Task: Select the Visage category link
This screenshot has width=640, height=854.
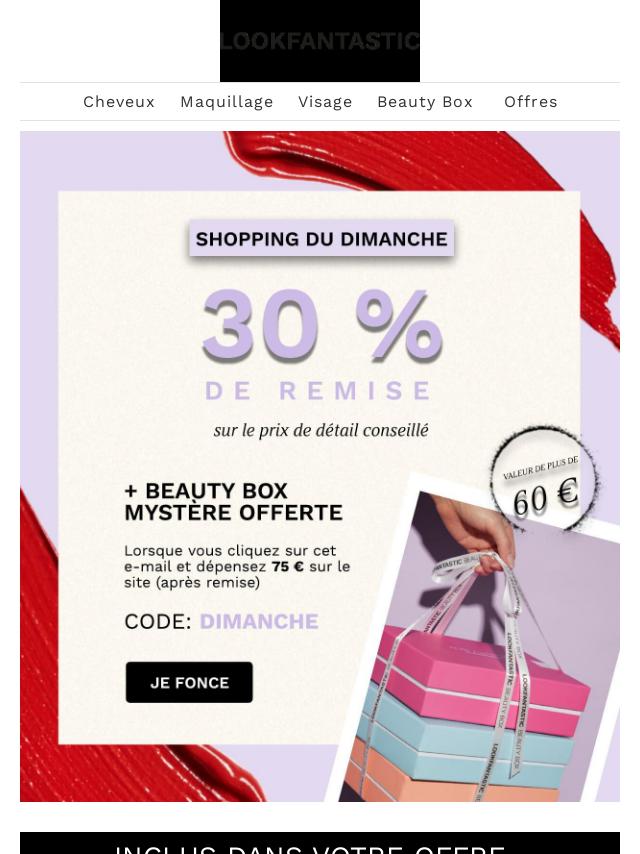Action: (x=325, y=102)
